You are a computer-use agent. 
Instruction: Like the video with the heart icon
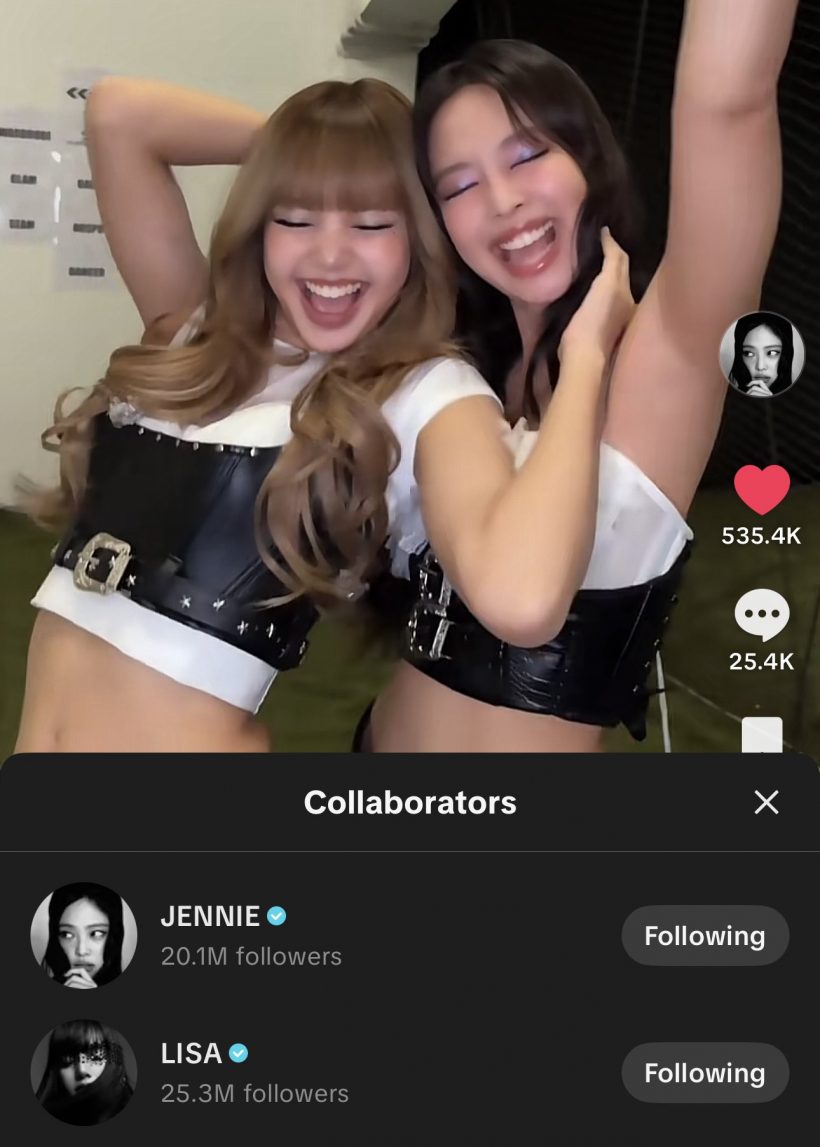(762, 490)
